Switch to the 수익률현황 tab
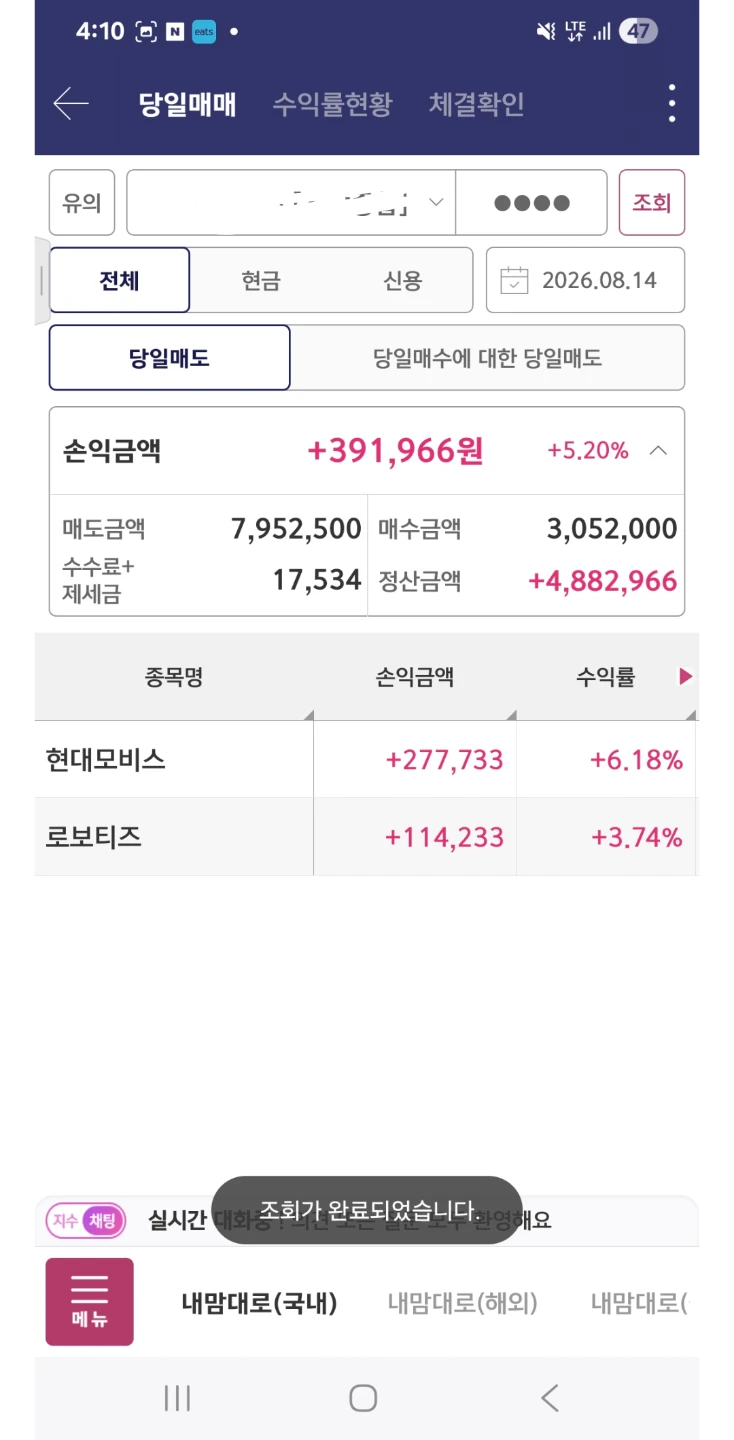This screenshot has height=1440, width=734. click(x=333, y=104)
